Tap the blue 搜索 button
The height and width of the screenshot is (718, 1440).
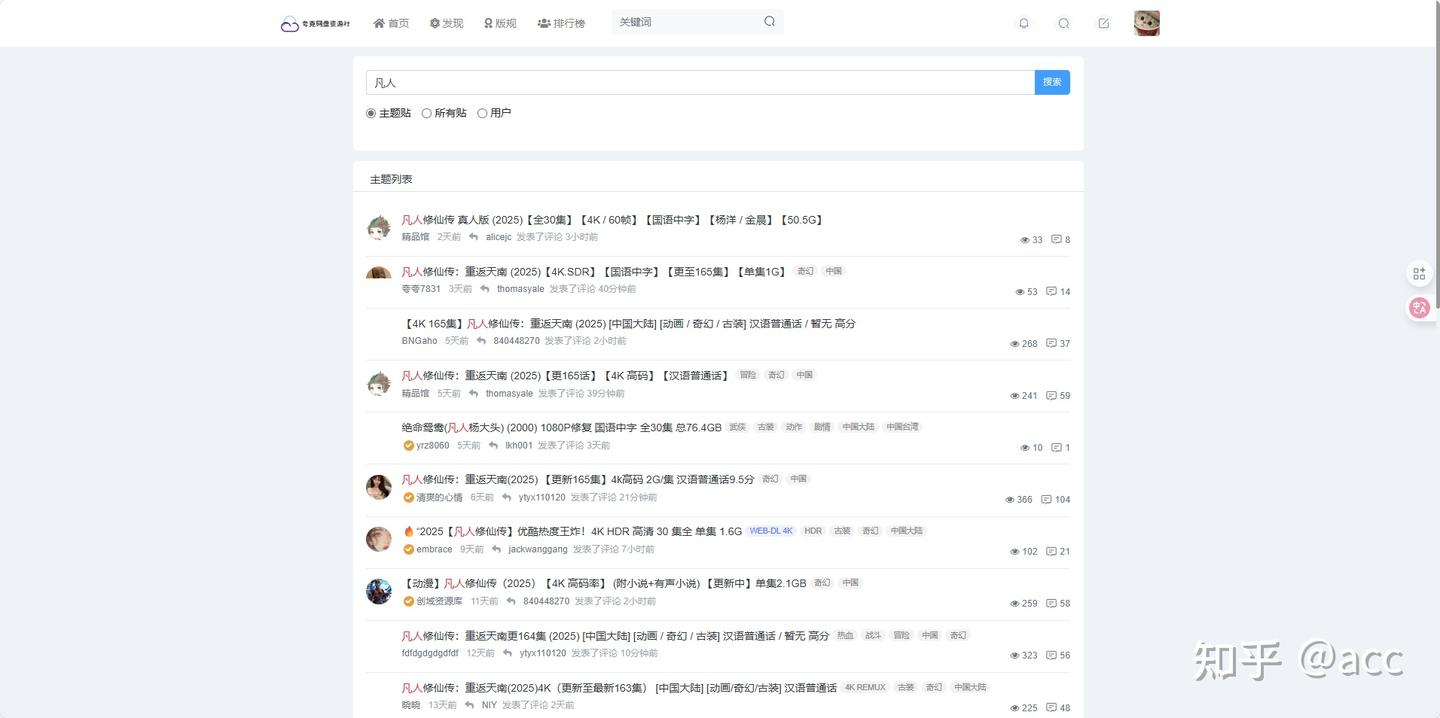click(1052, 83)
